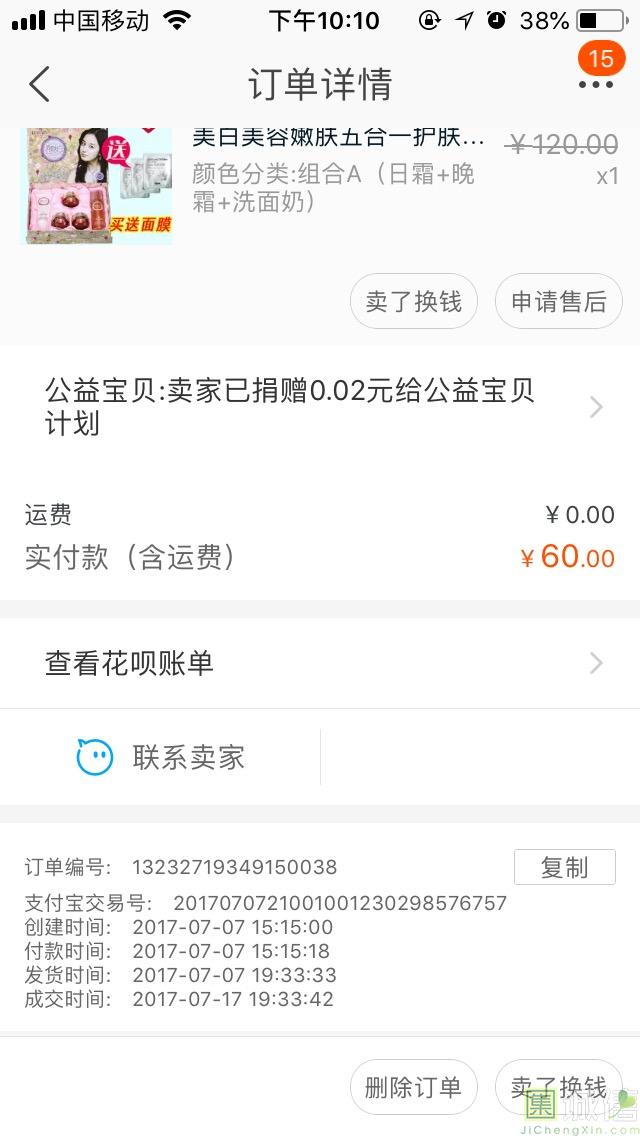Open the skincare set product image
This screenshot has height=1136, width=640.
click(97, 187)
